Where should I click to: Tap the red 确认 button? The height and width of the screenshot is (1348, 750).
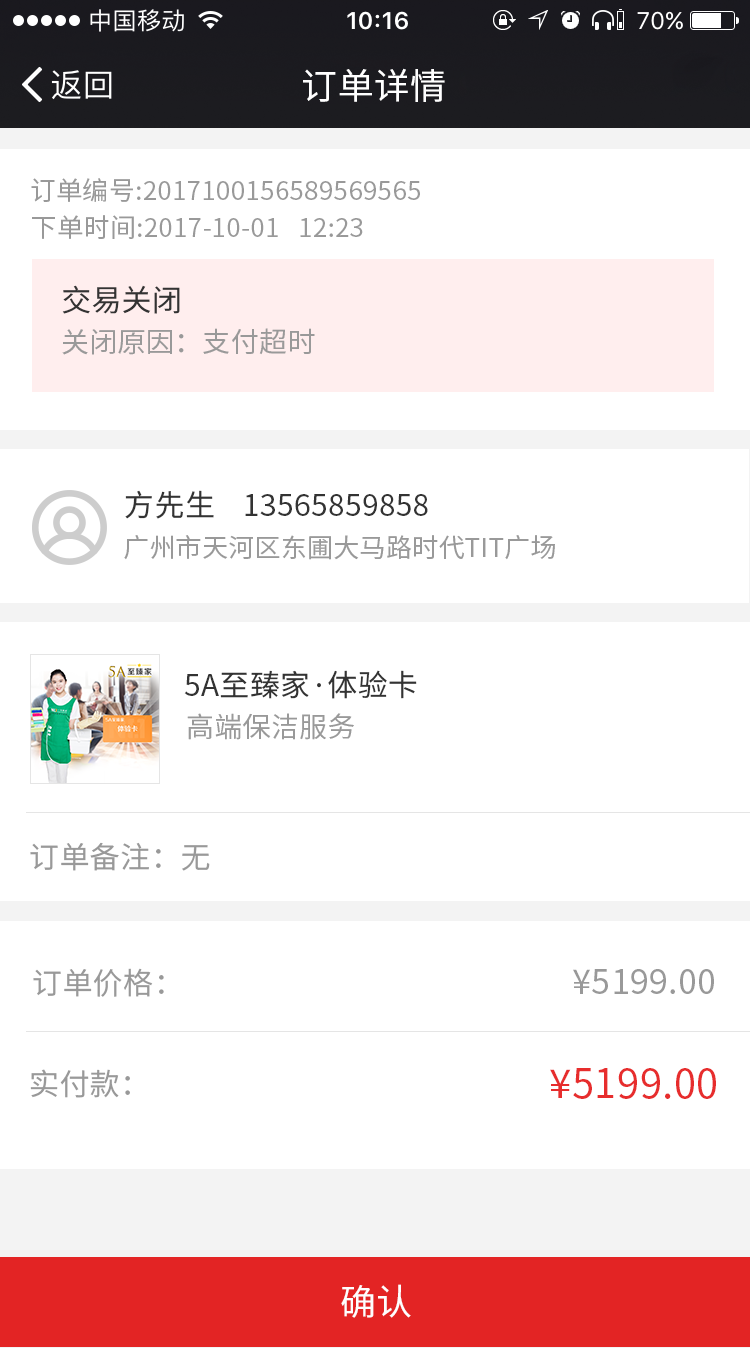(x=375, y=1301)
